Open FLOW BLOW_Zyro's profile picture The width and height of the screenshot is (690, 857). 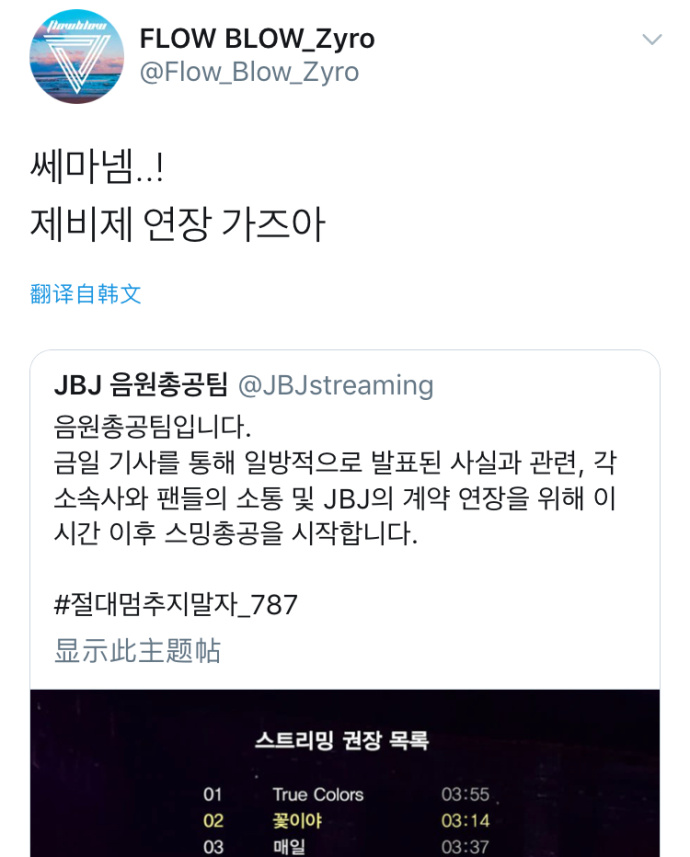(77, 57)
